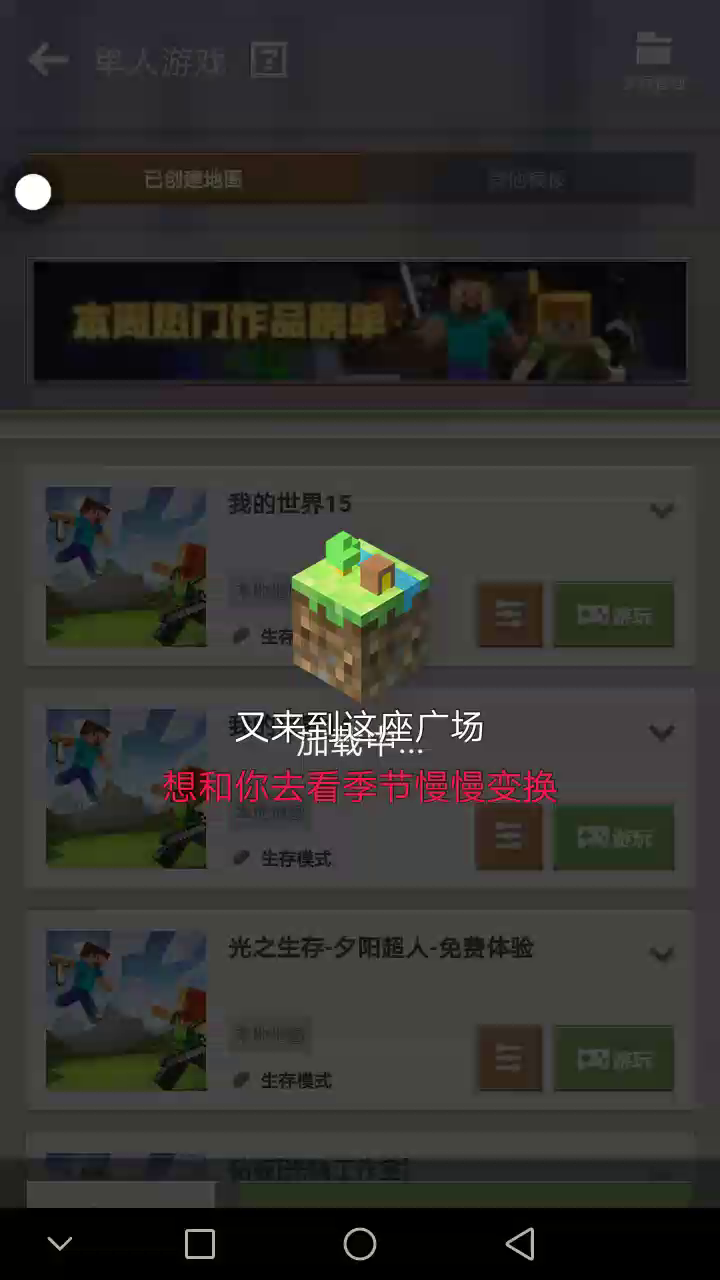Expand the chevron on 我的世界15
The width and height of the screenshot is (720, 1280).
[x=661, y=511]
